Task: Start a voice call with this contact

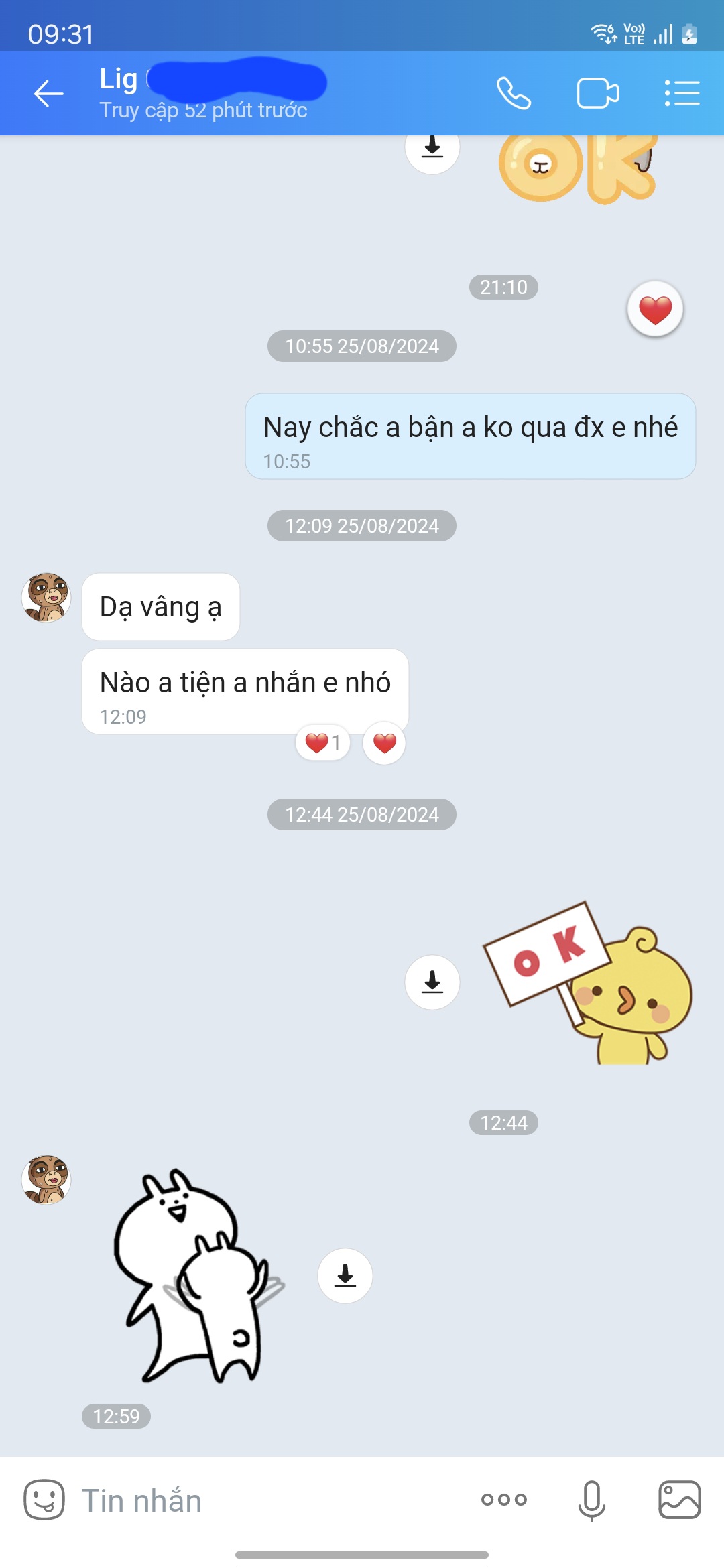Action: [x=514, y=94]
